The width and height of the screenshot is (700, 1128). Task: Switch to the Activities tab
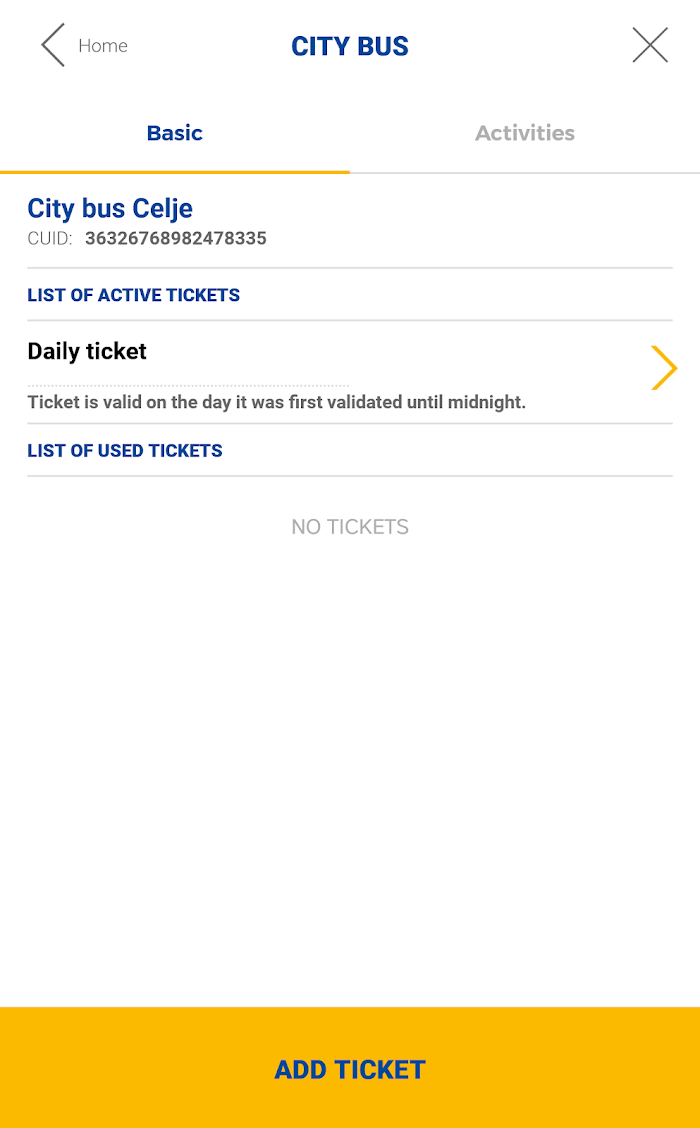pyautogui.click(x=525, y=133)
